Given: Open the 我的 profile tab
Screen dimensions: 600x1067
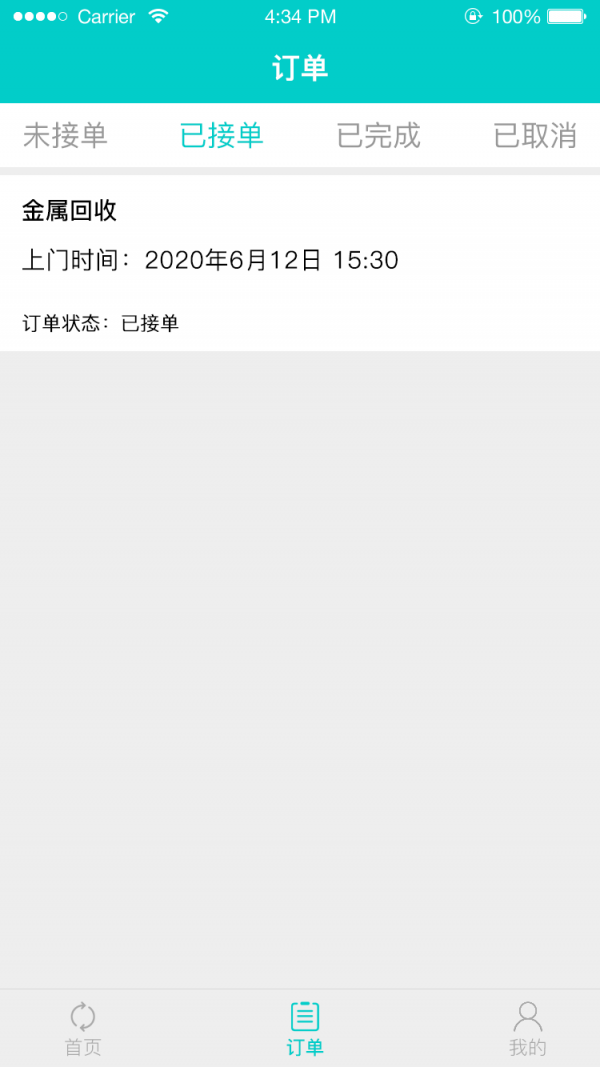Looking at the screenshot, I should click(527, 1029).
